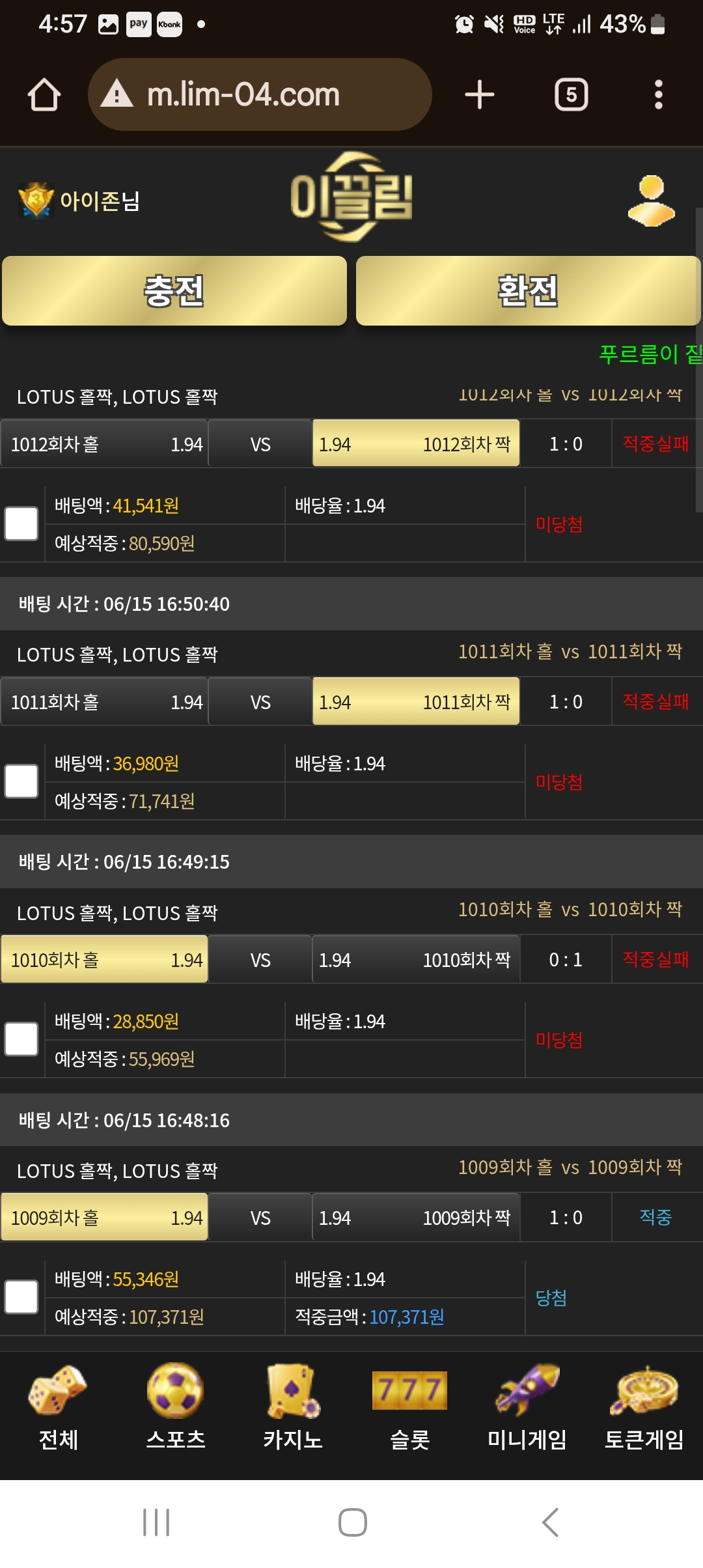Switch to the 슬롯 tab
Screen dimensions: 703x1568
[x=410, y=1408]
